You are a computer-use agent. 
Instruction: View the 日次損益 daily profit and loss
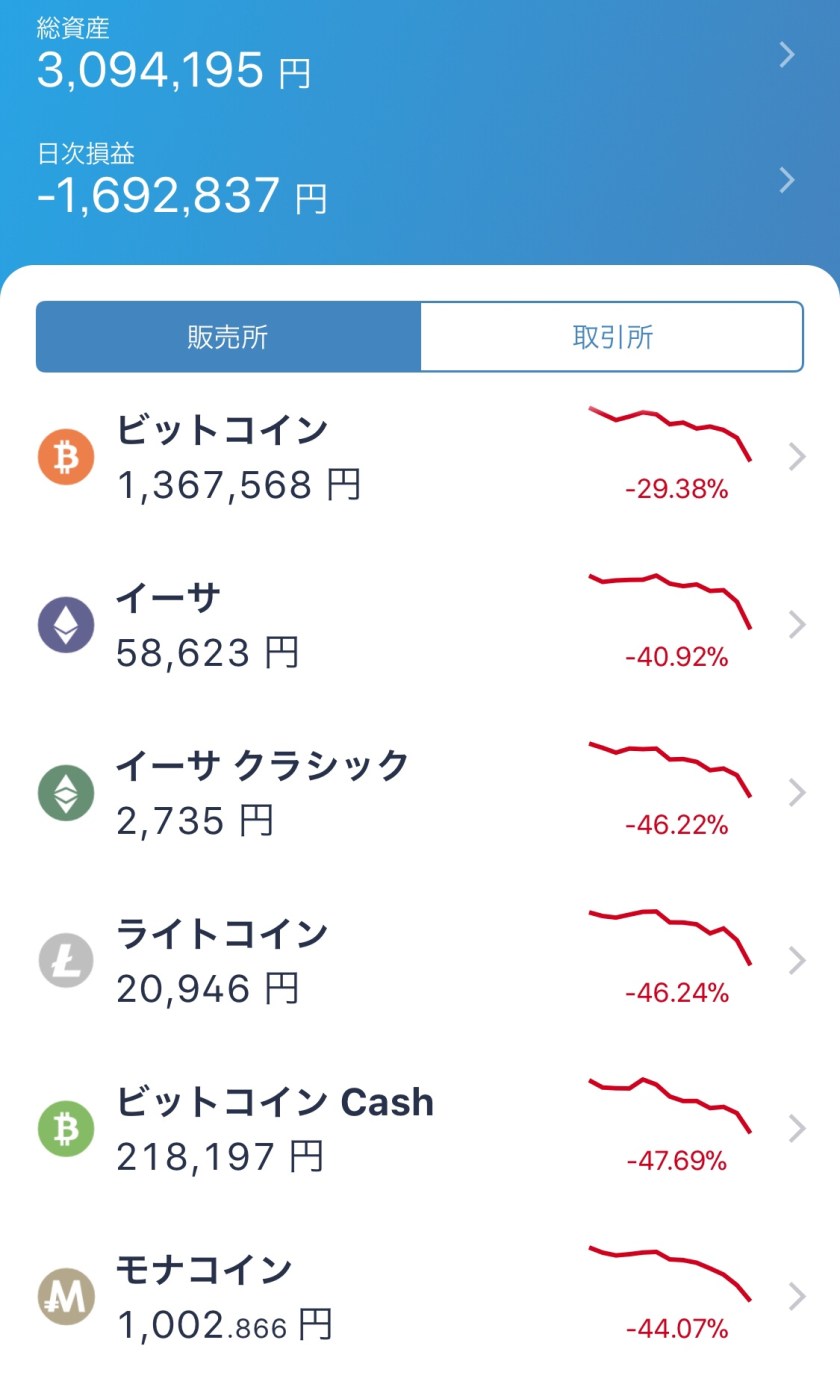pyautogui.click(x=420, y=181)
